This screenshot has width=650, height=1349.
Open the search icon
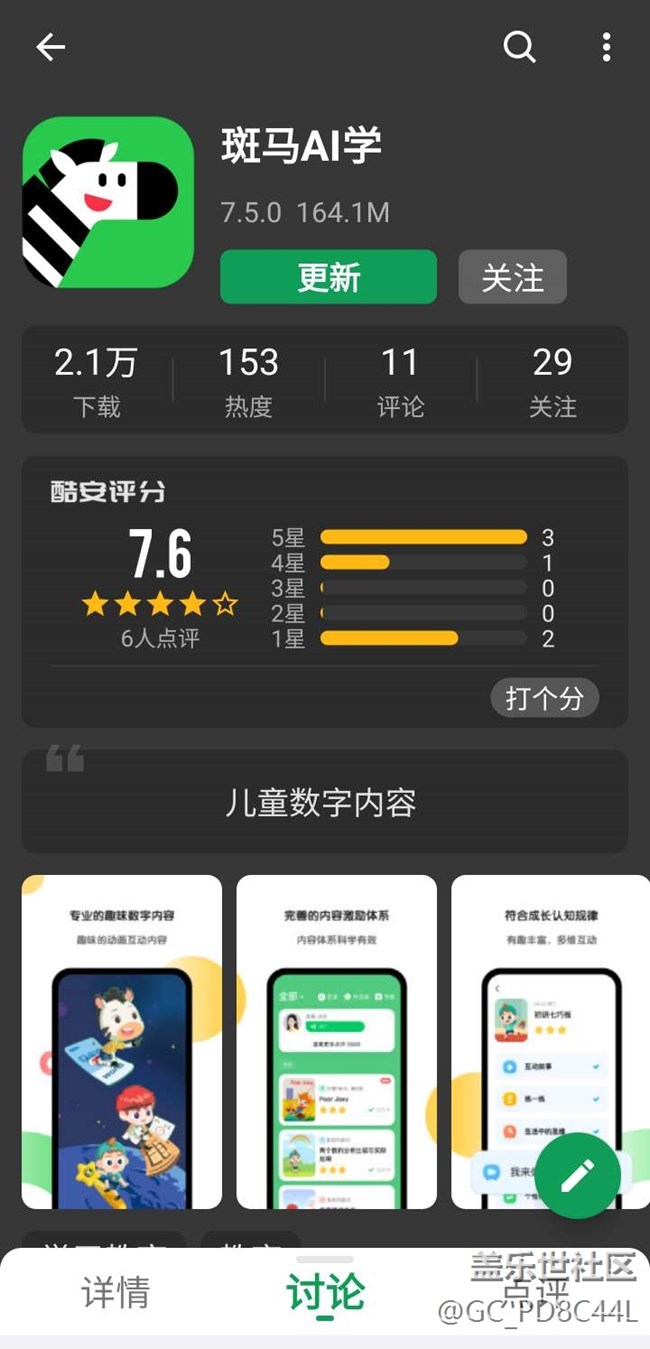pyautogui.click(x=519, y=46)
